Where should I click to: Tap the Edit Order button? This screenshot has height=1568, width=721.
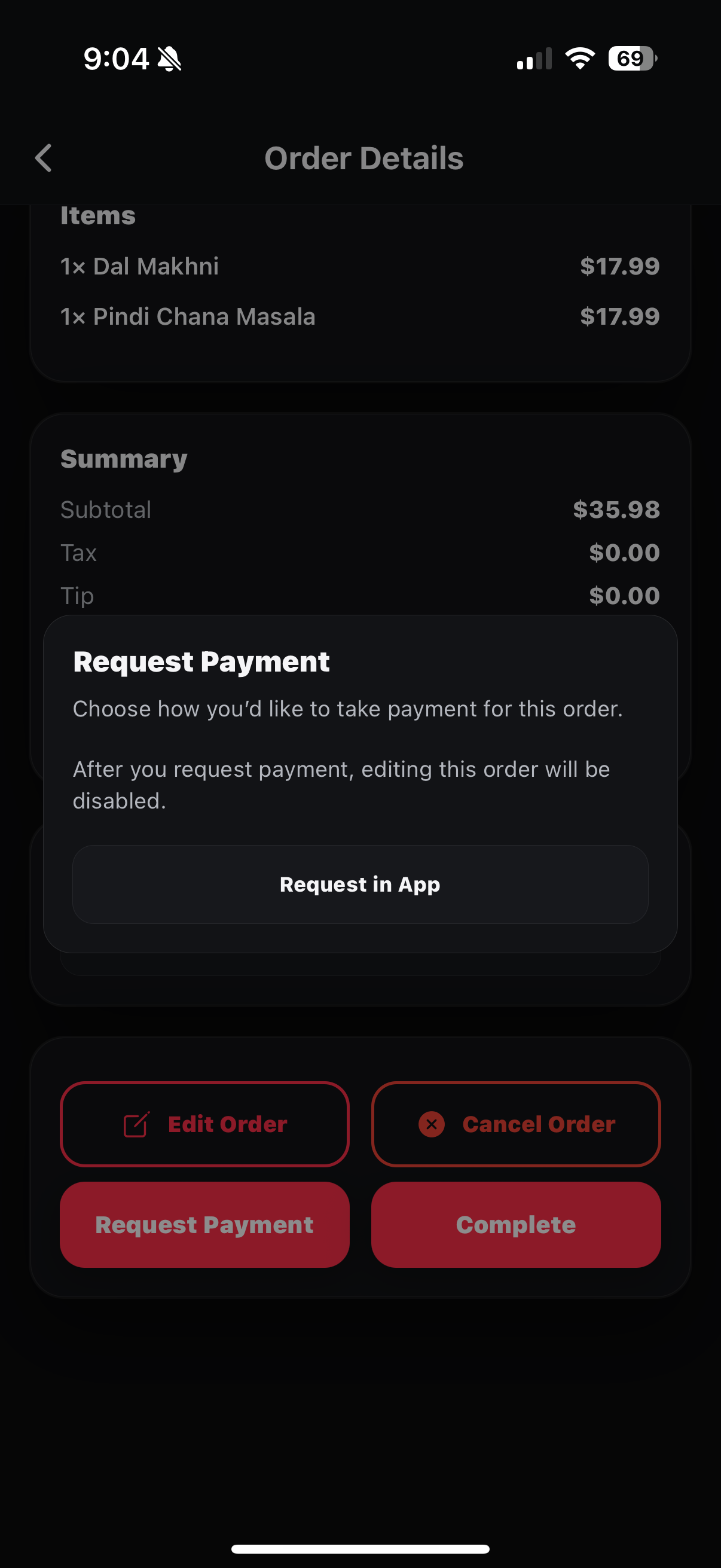(x=204, y=1124)
